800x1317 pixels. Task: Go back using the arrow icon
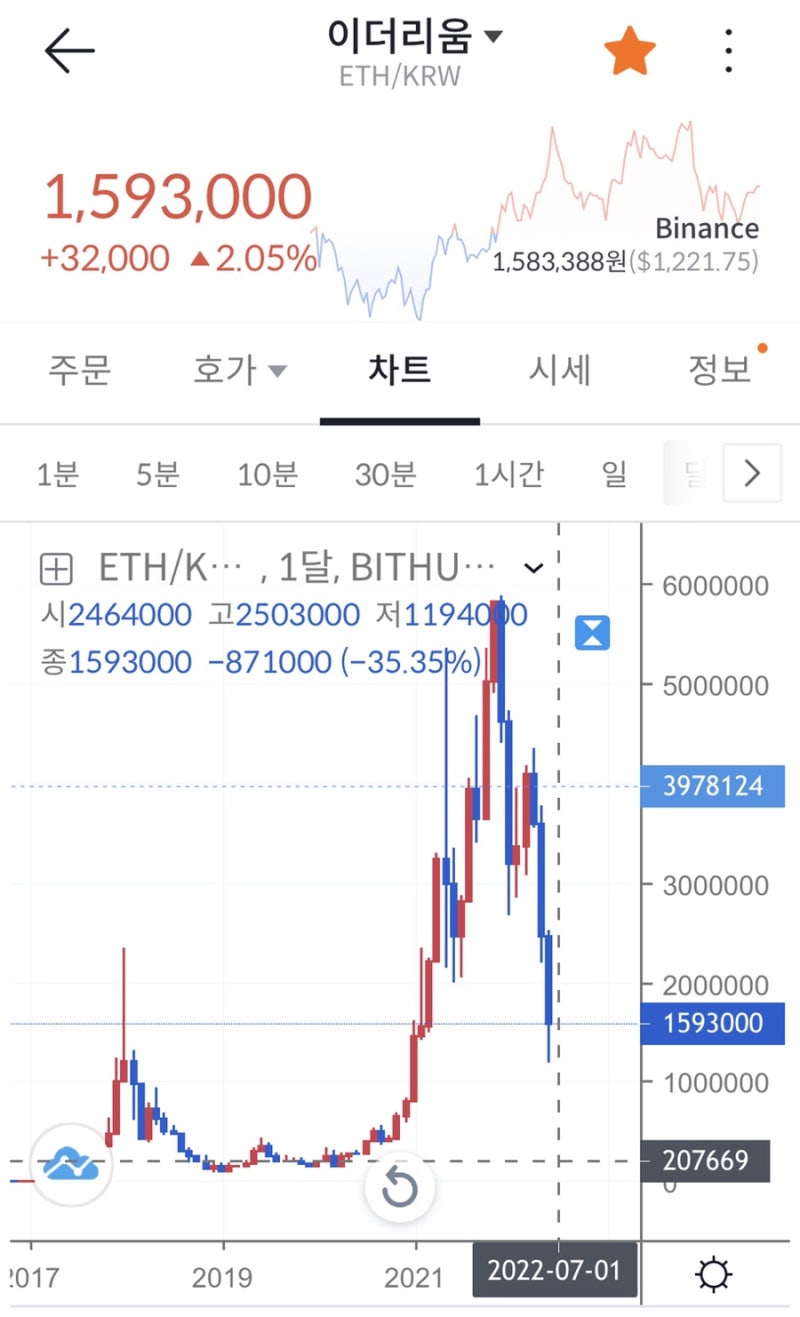pos(69,50)
